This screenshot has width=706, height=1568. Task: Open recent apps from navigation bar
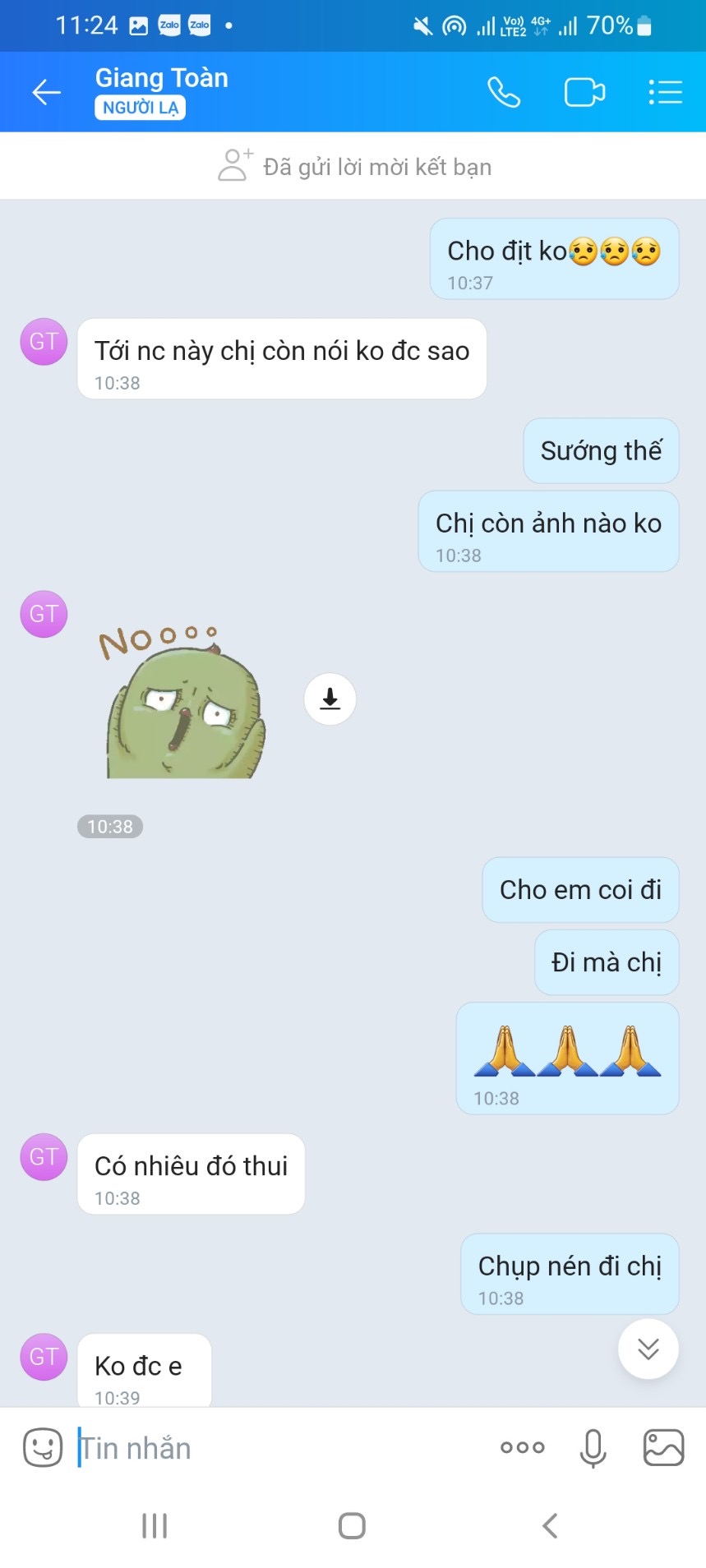155,1526
